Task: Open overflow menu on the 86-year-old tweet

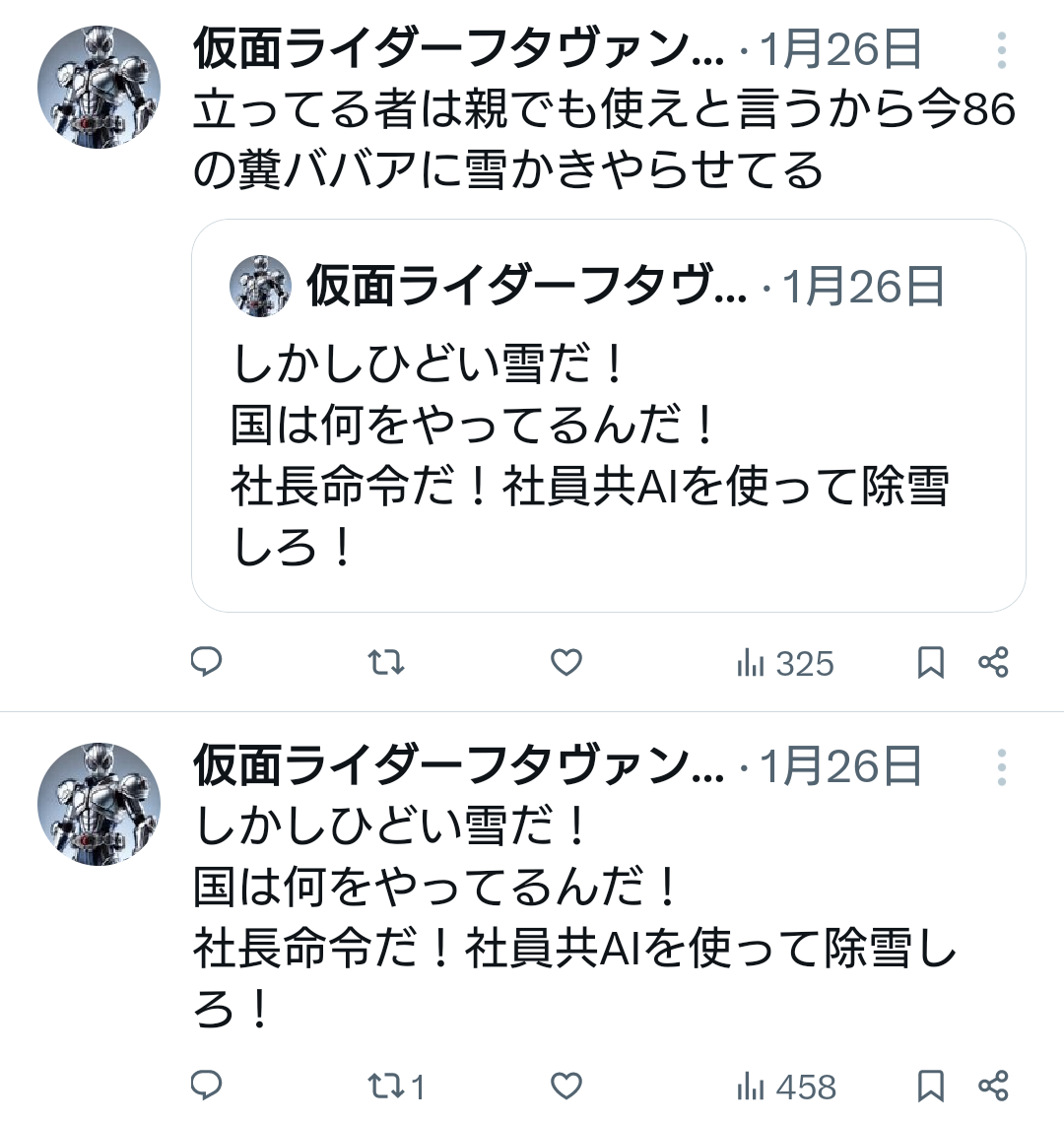Action: (1001, 50)
